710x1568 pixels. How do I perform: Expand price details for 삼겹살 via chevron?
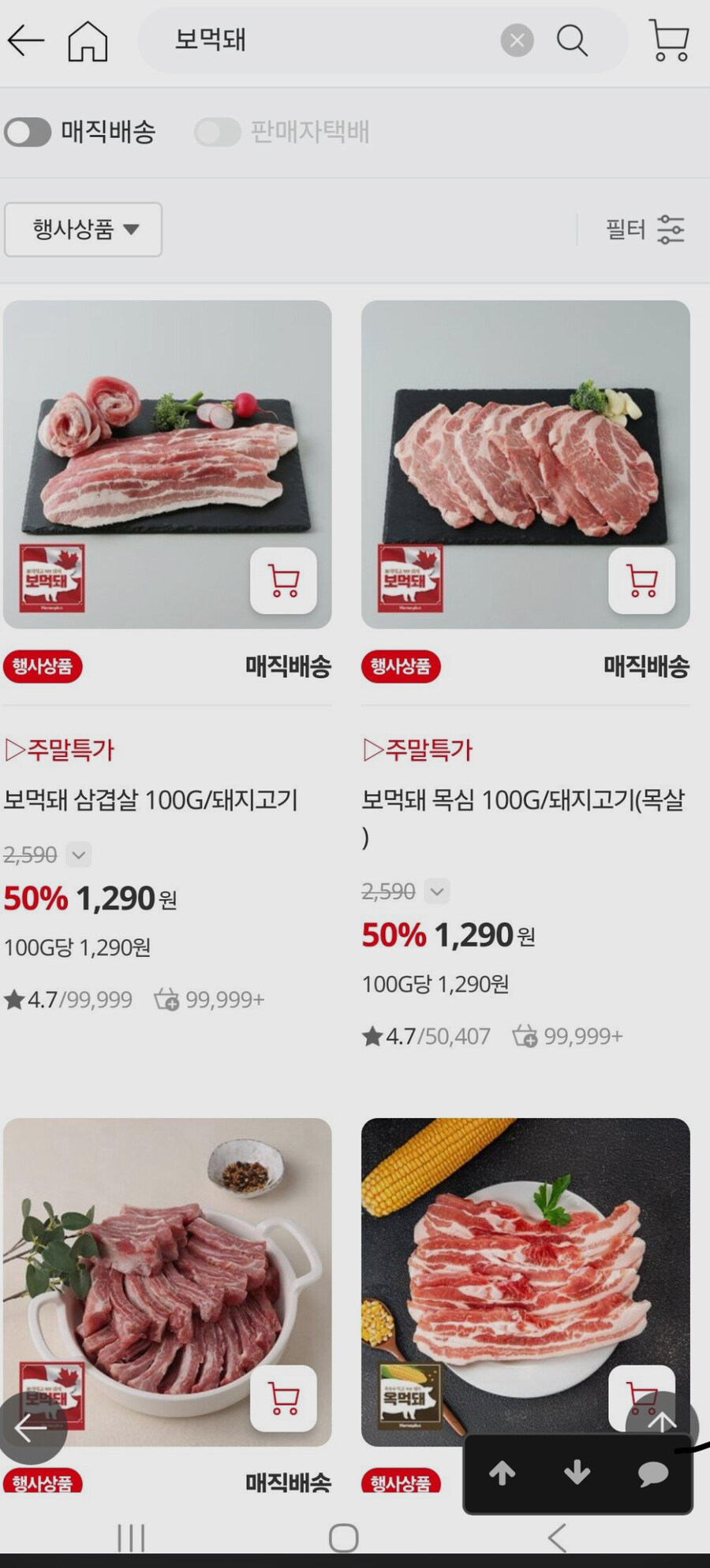77,855
